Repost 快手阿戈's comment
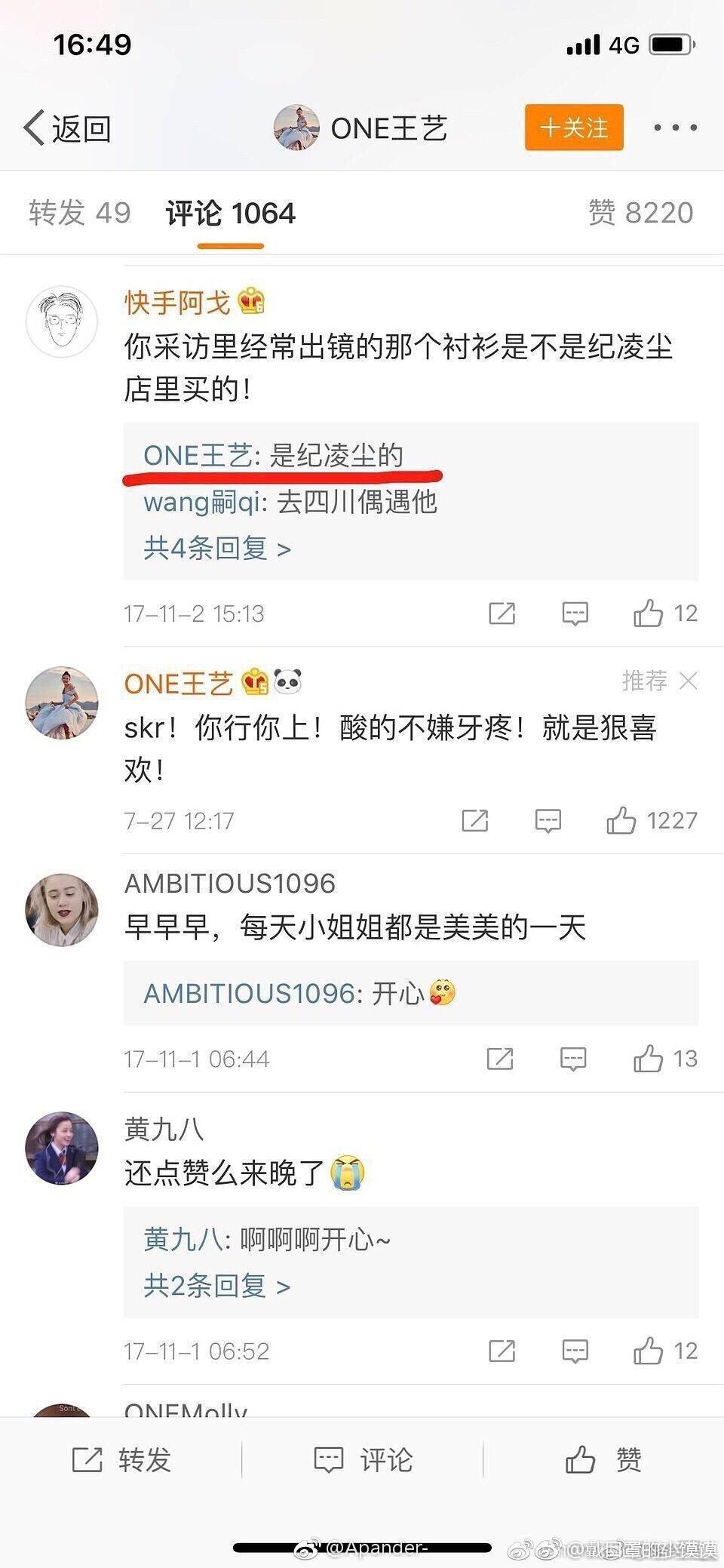The height and width of the screenshot is (1568, 724). tap(502, 613)
